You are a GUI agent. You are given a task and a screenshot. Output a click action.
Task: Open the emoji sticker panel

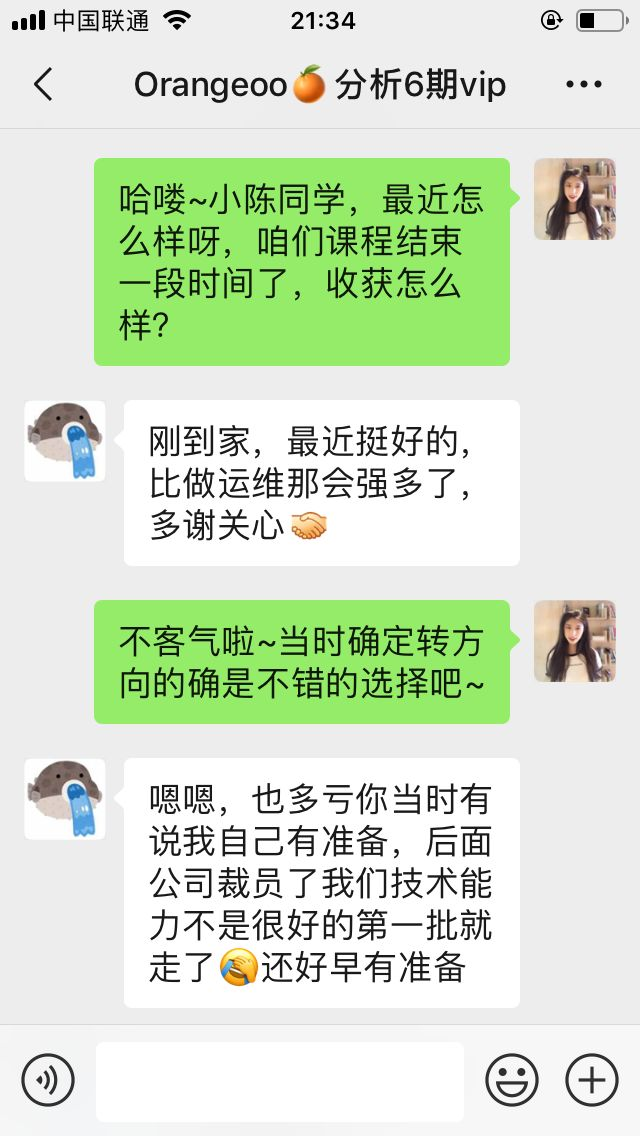[x=511, y=1080]
